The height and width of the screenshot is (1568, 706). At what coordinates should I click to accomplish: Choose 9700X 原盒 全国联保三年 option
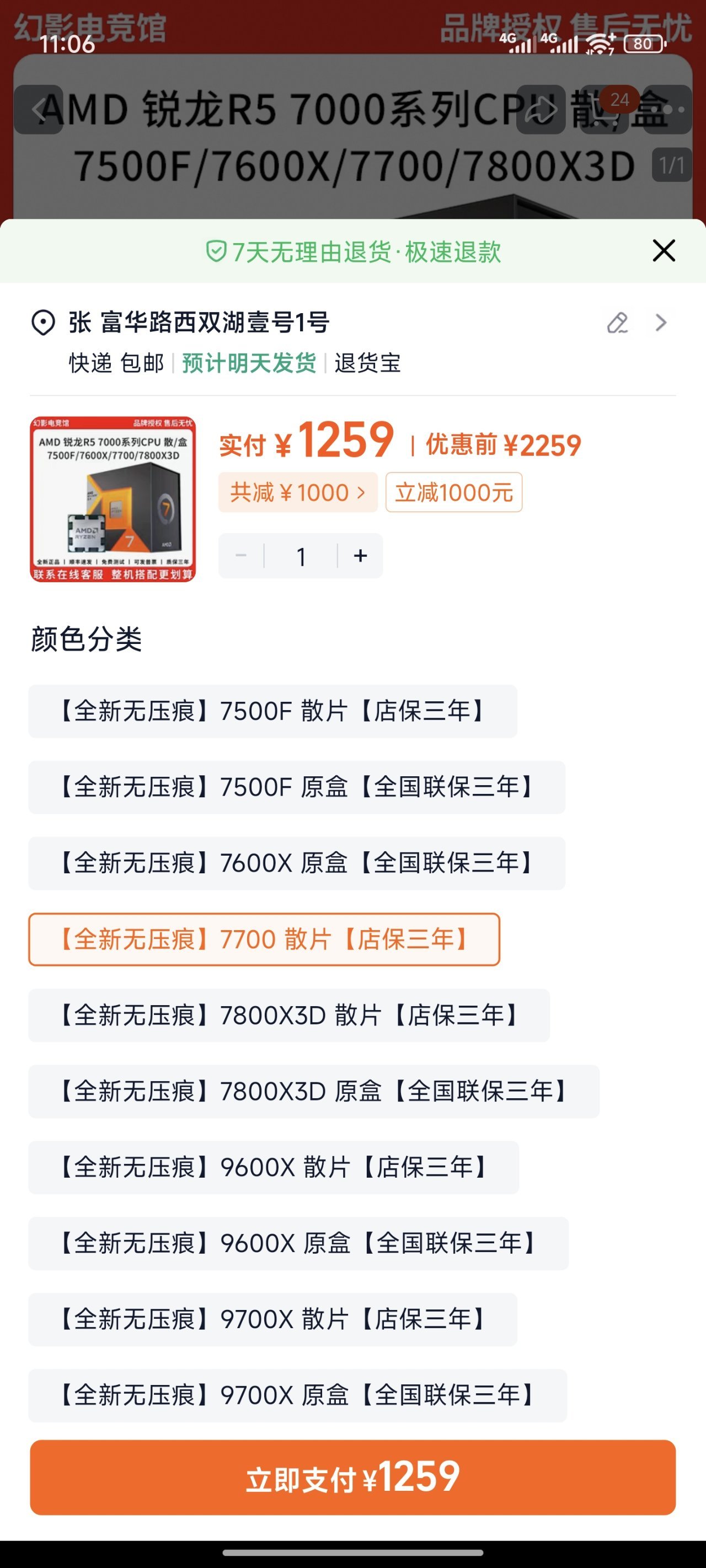297,1396
